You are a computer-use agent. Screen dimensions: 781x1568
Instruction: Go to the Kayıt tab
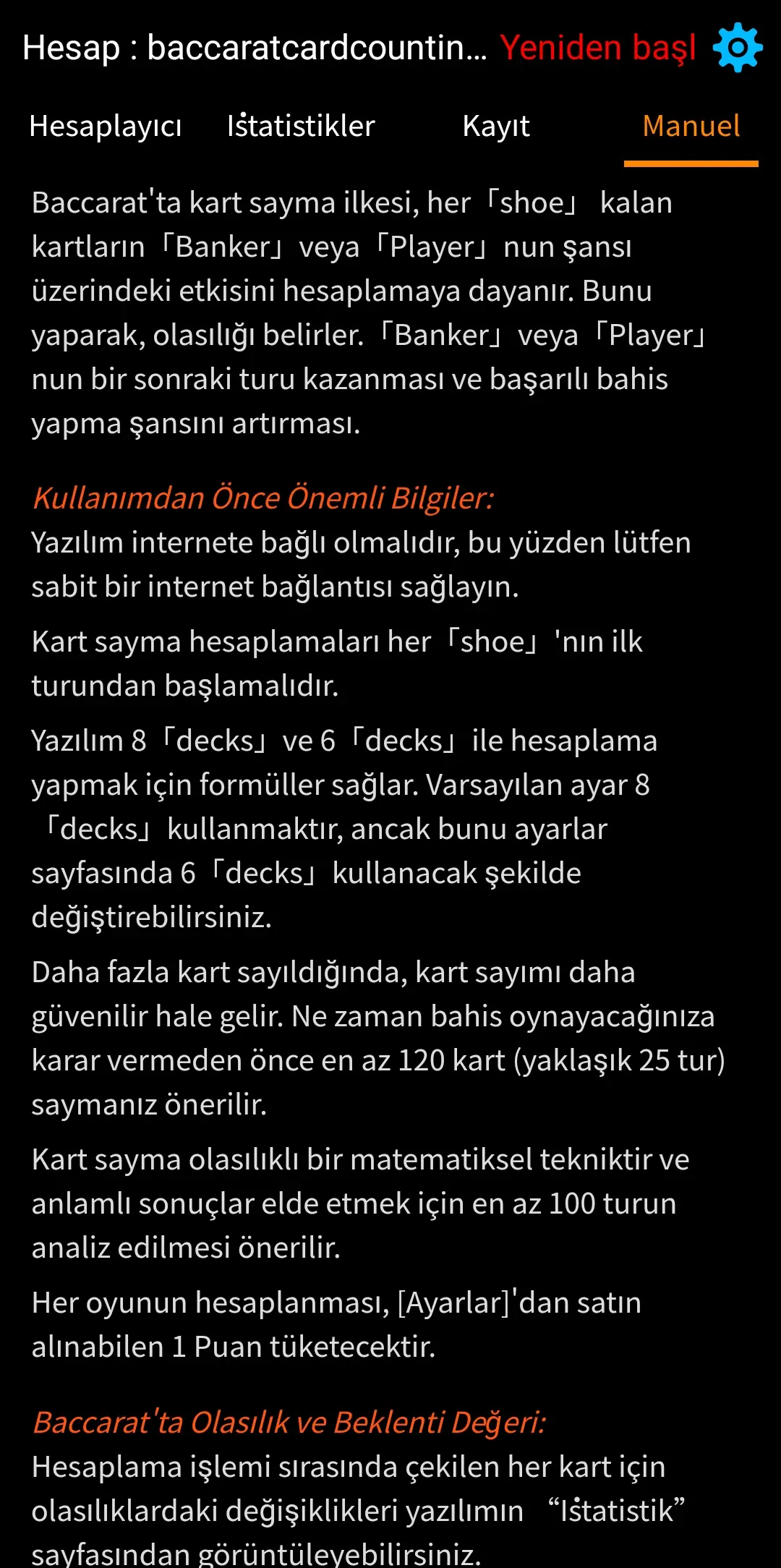click(x=496, y=127)
